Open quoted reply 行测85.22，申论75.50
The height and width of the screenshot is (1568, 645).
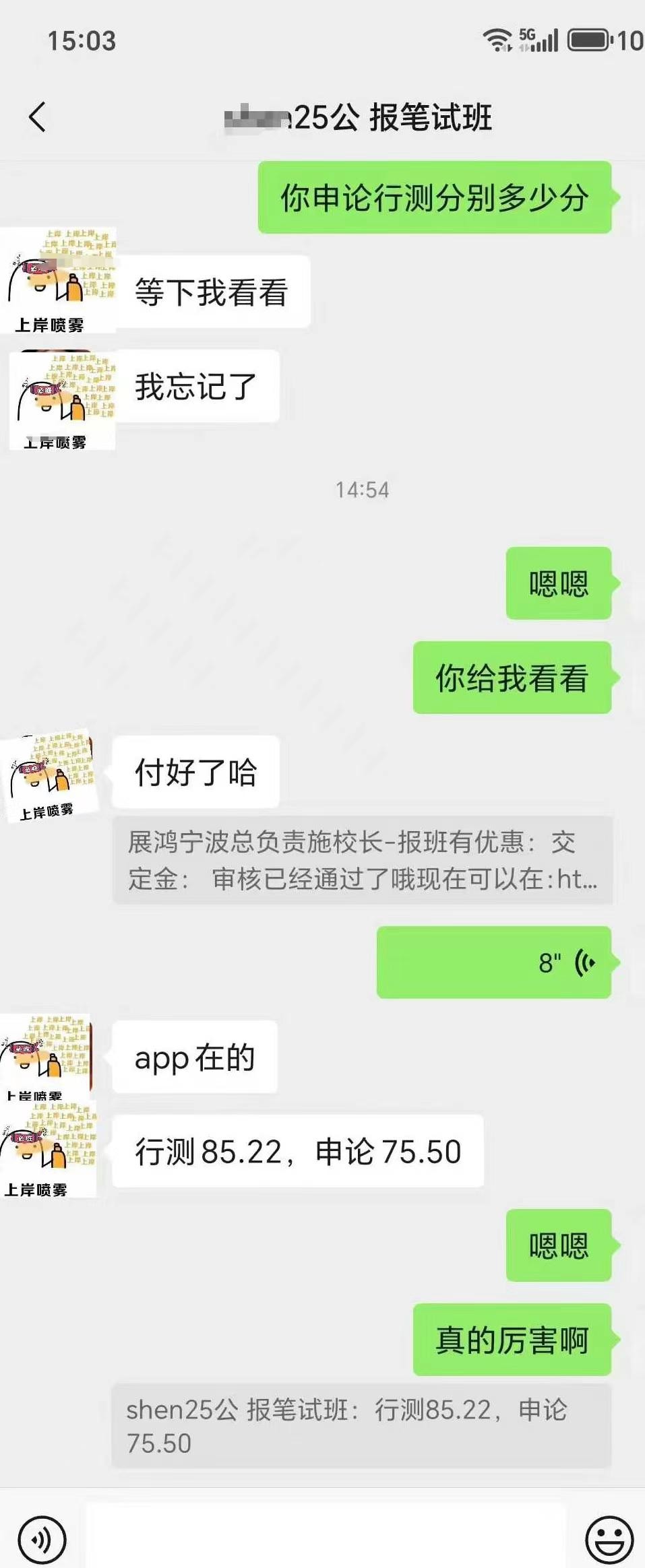click(x=361, y=1426)
